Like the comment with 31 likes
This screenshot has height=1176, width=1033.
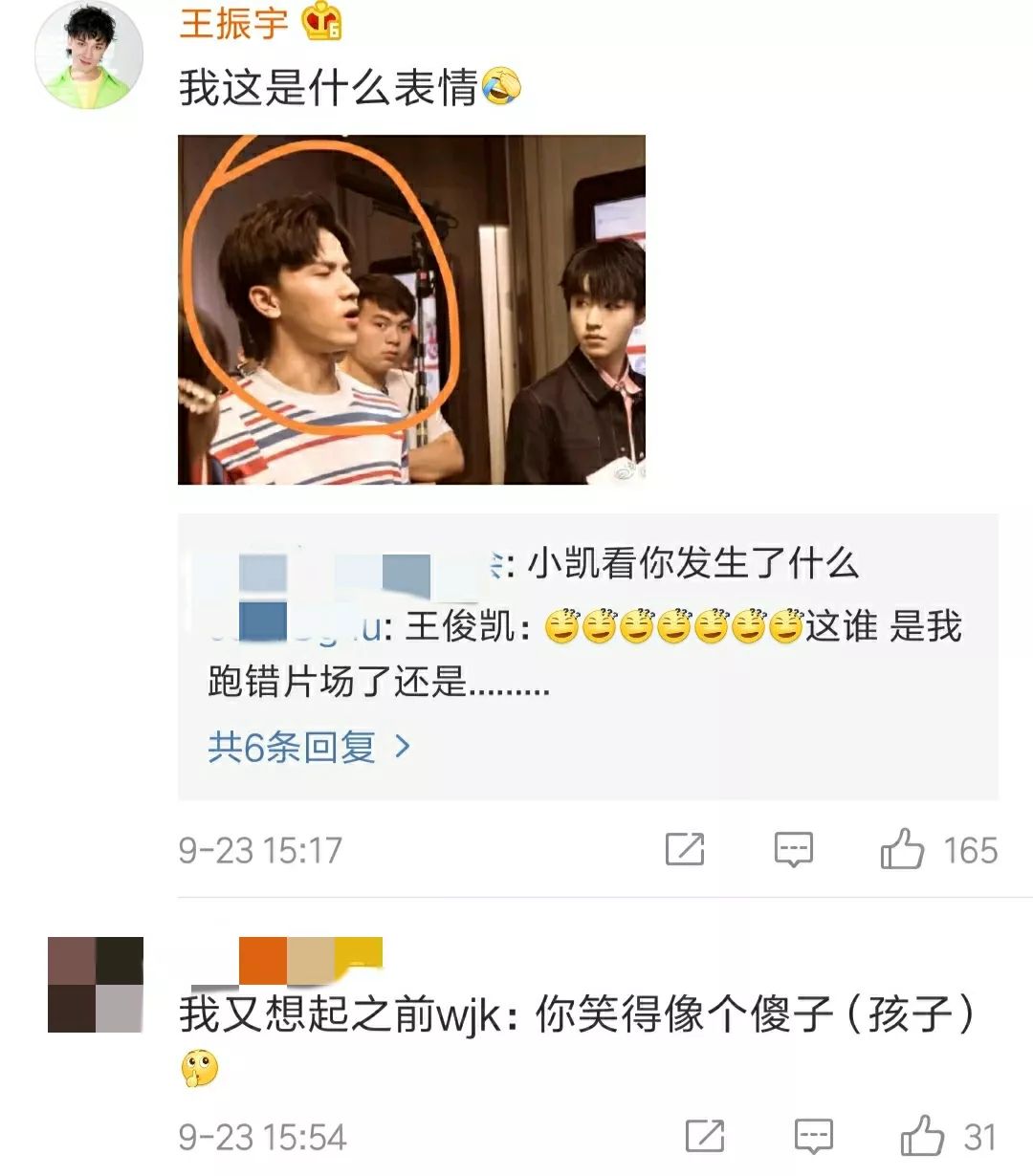click(x=922, y=1136)
